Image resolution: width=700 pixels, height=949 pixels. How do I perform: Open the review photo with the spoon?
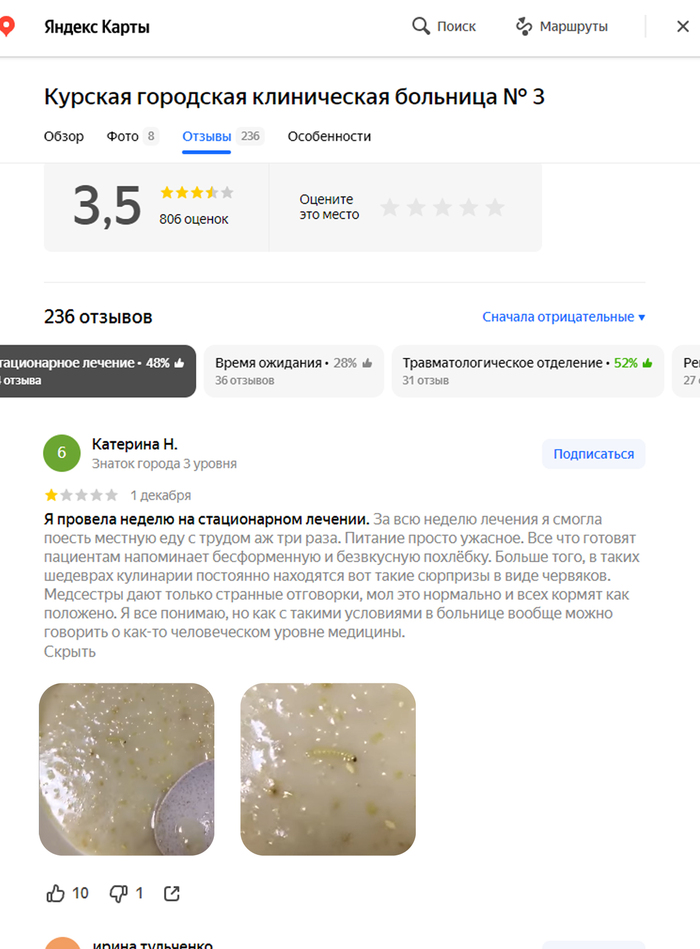[x=126, y=769]
